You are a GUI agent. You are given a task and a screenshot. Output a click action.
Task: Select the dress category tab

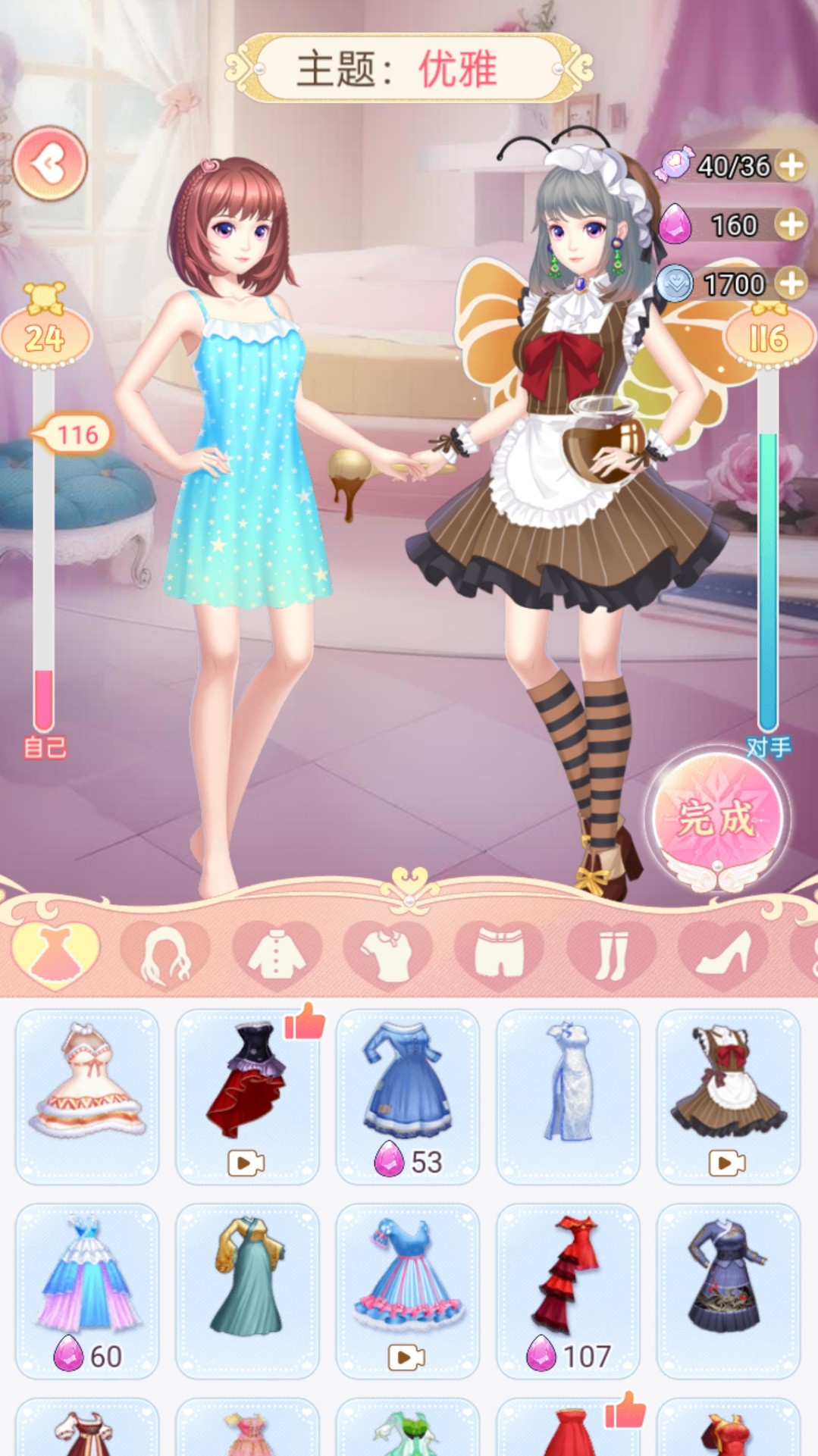tap(56, 954)
